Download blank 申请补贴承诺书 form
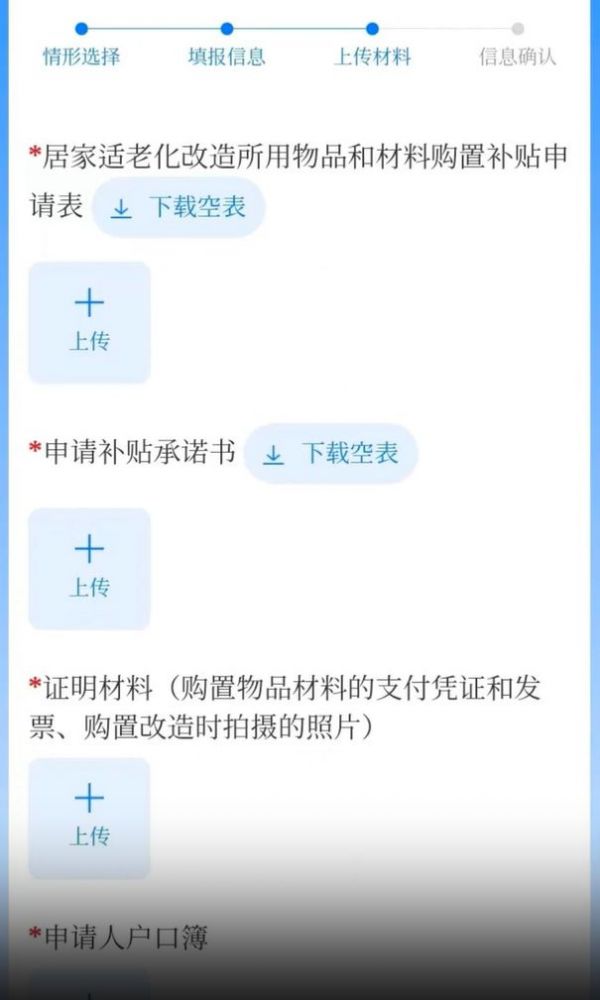Image resolution: width=600 pixels, height=1000 pixels. [331, 454]
